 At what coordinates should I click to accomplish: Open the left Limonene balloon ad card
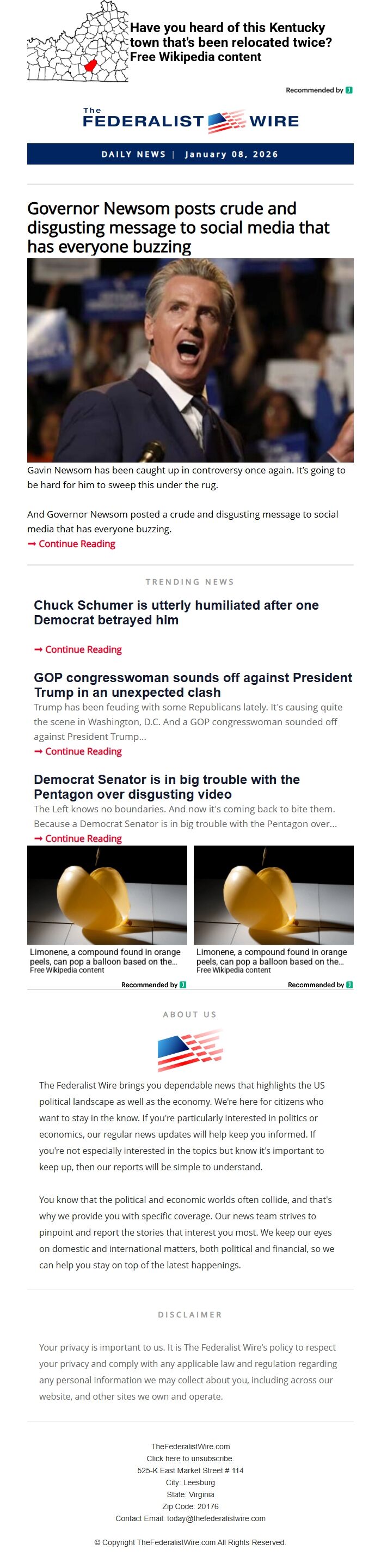click(107, 909)
